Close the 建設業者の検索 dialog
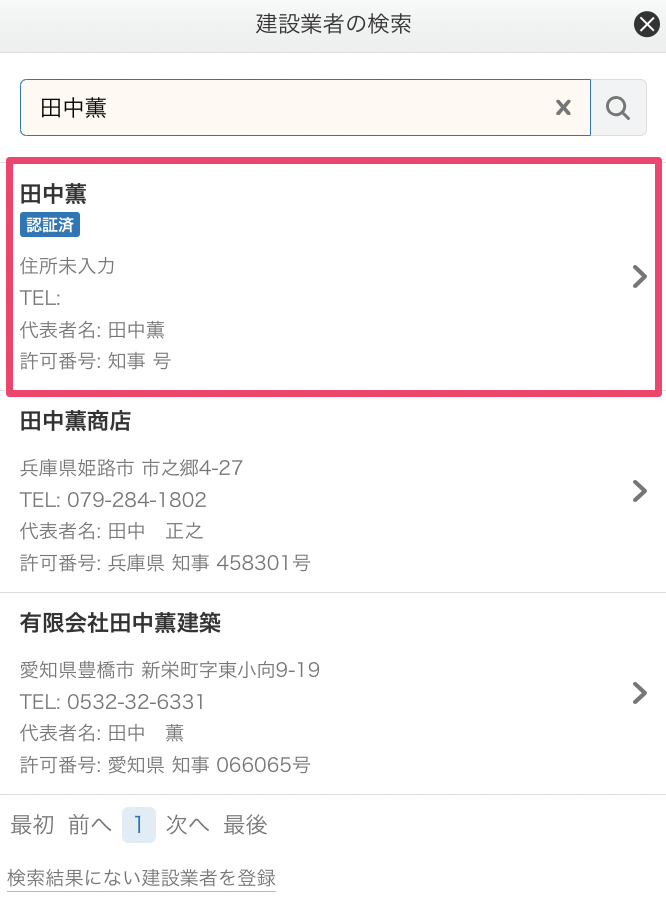The width and height of the screenshot is (666, 906). pos(646,25)
